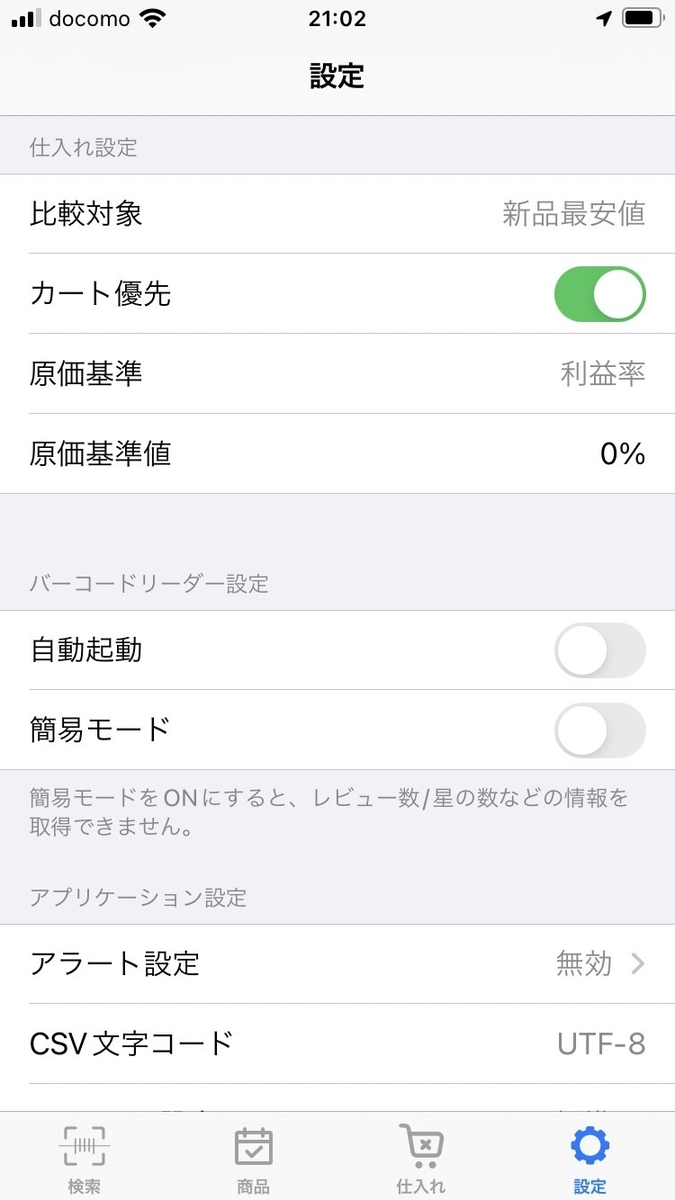Switch to the 検索 tab
The width and height of the screenshot is (675, 1200).
(84, 1158)
